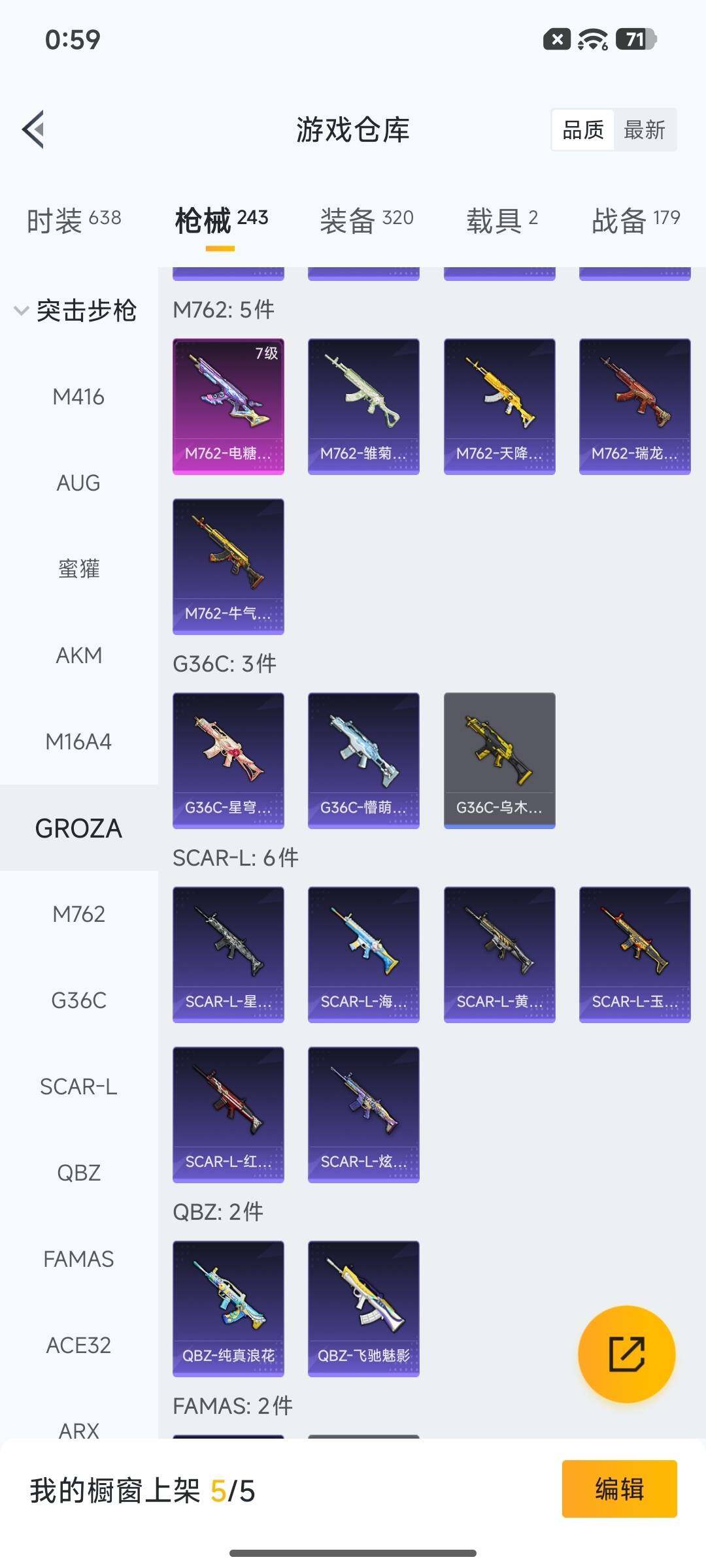The image size is (706, 1568).
Task: View the G36C-乌木 skin
Action: click(x=499, y=760)
